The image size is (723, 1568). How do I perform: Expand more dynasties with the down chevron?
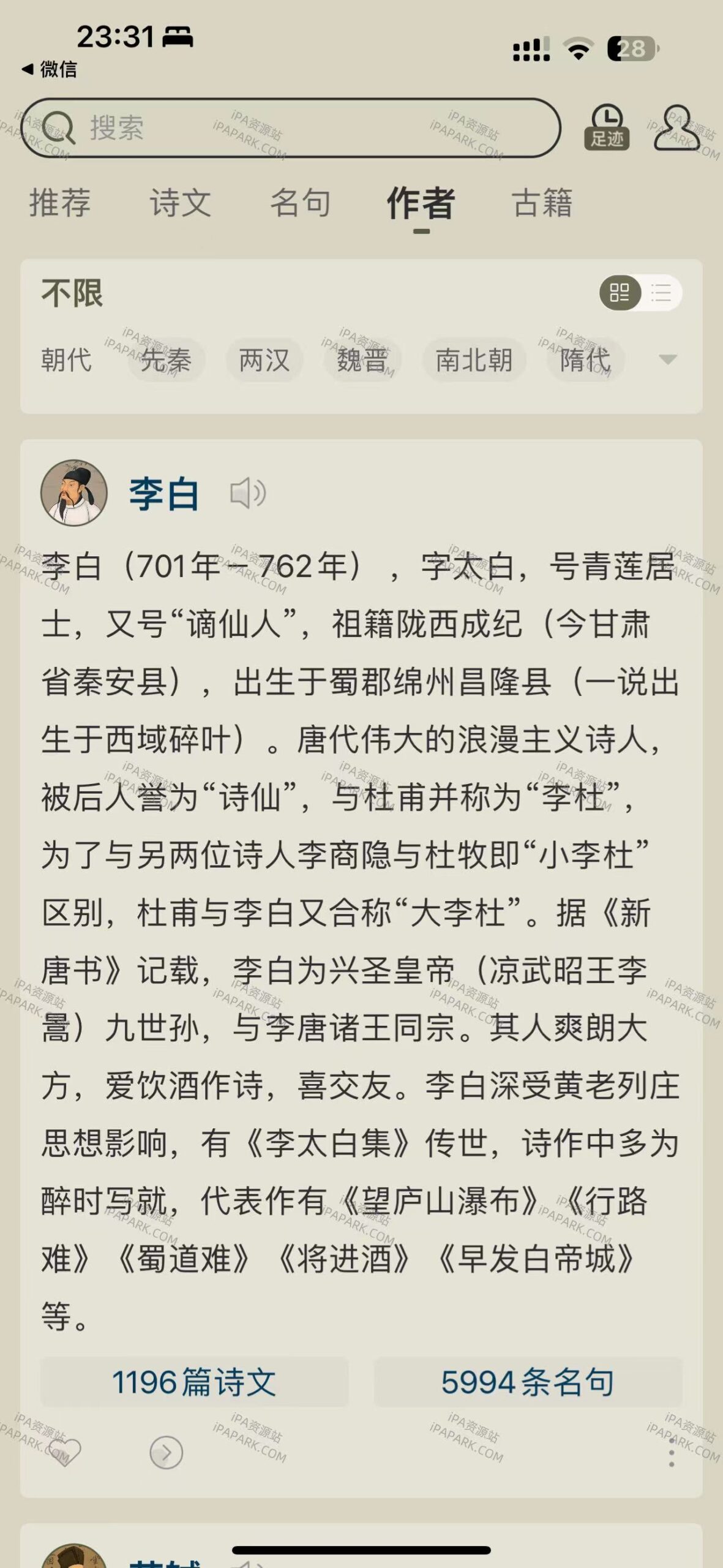(x=667, y=361)
